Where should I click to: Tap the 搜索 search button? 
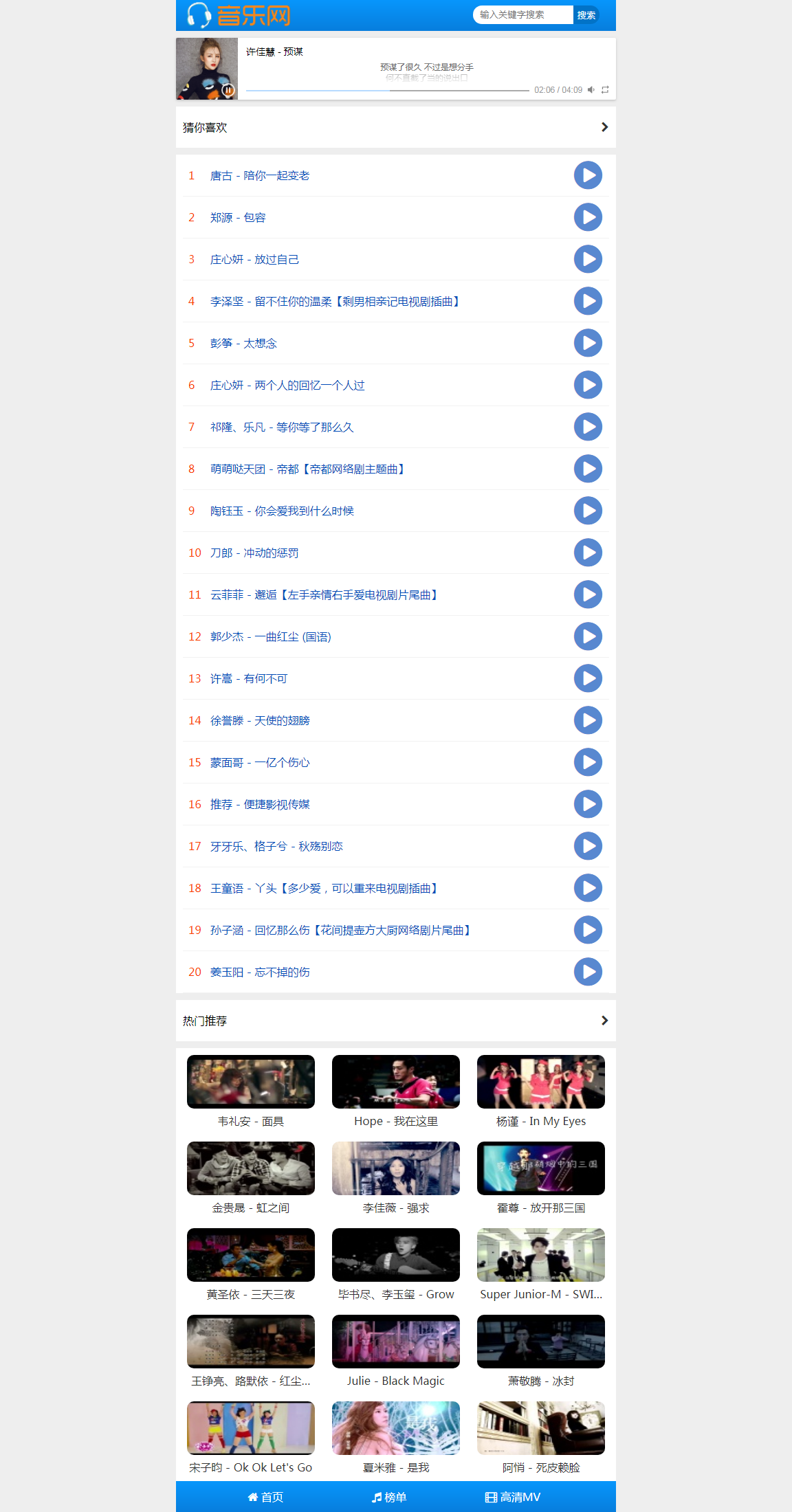pos(586,14)
